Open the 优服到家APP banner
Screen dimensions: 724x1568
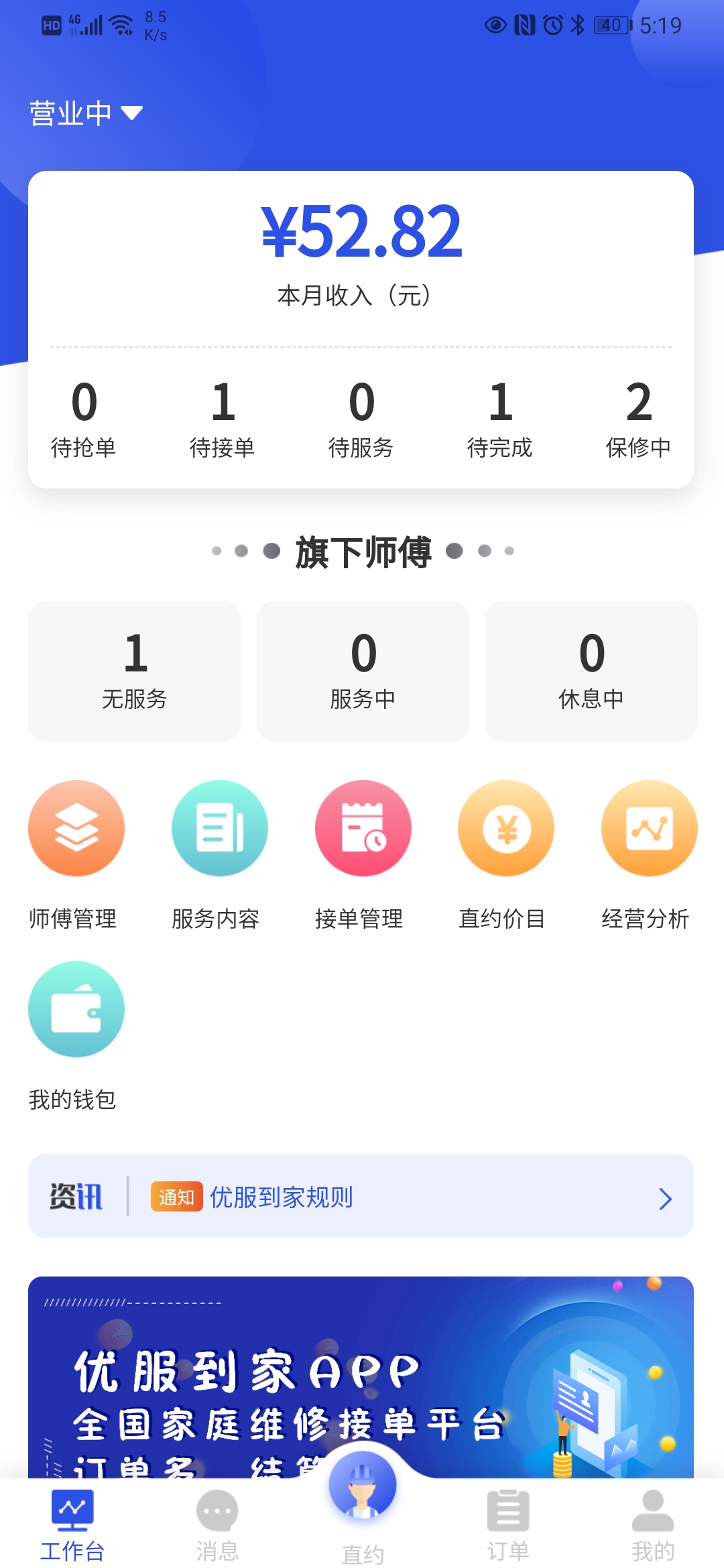pos(362,1380)
